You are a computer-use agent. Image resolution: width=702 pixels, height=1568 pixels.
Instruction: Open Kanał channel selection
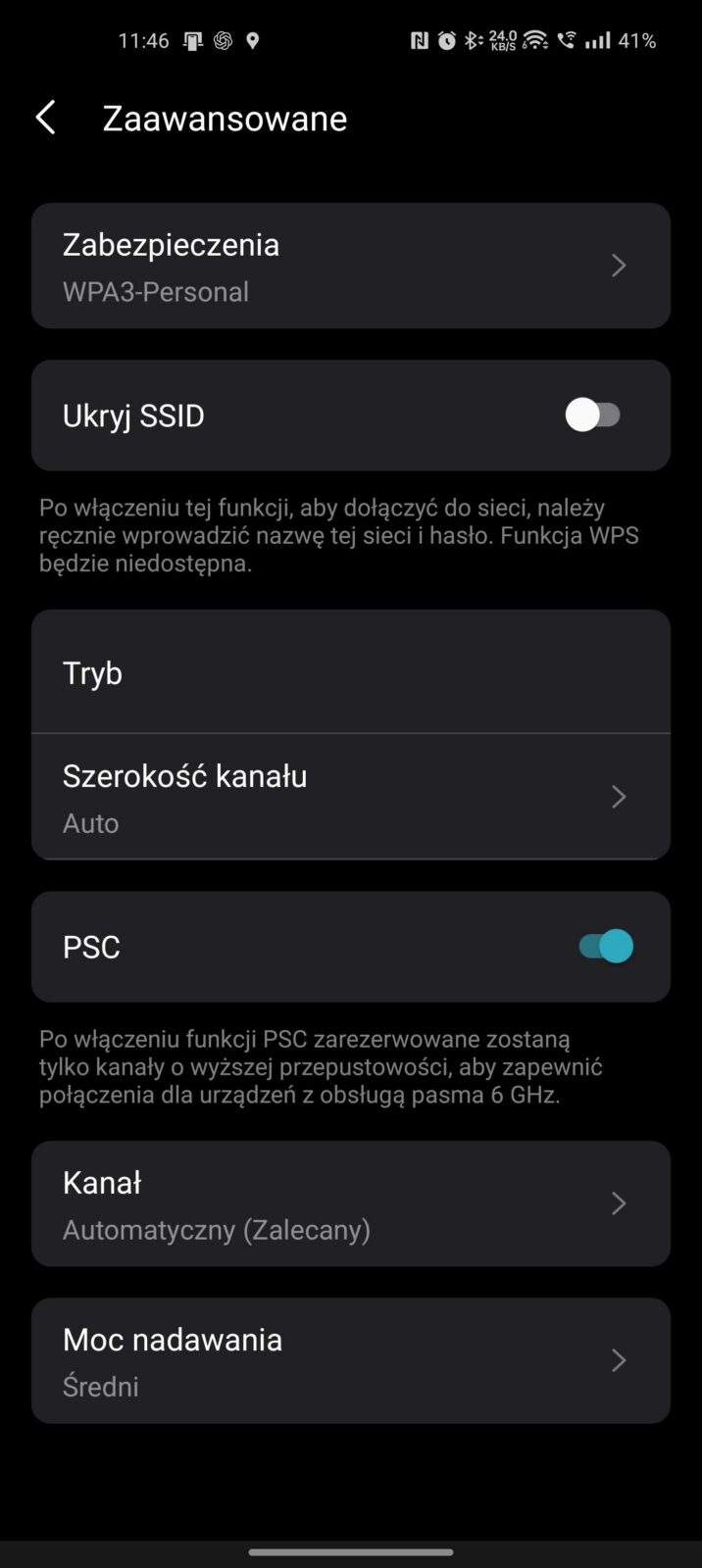[x=351, y=1203]
